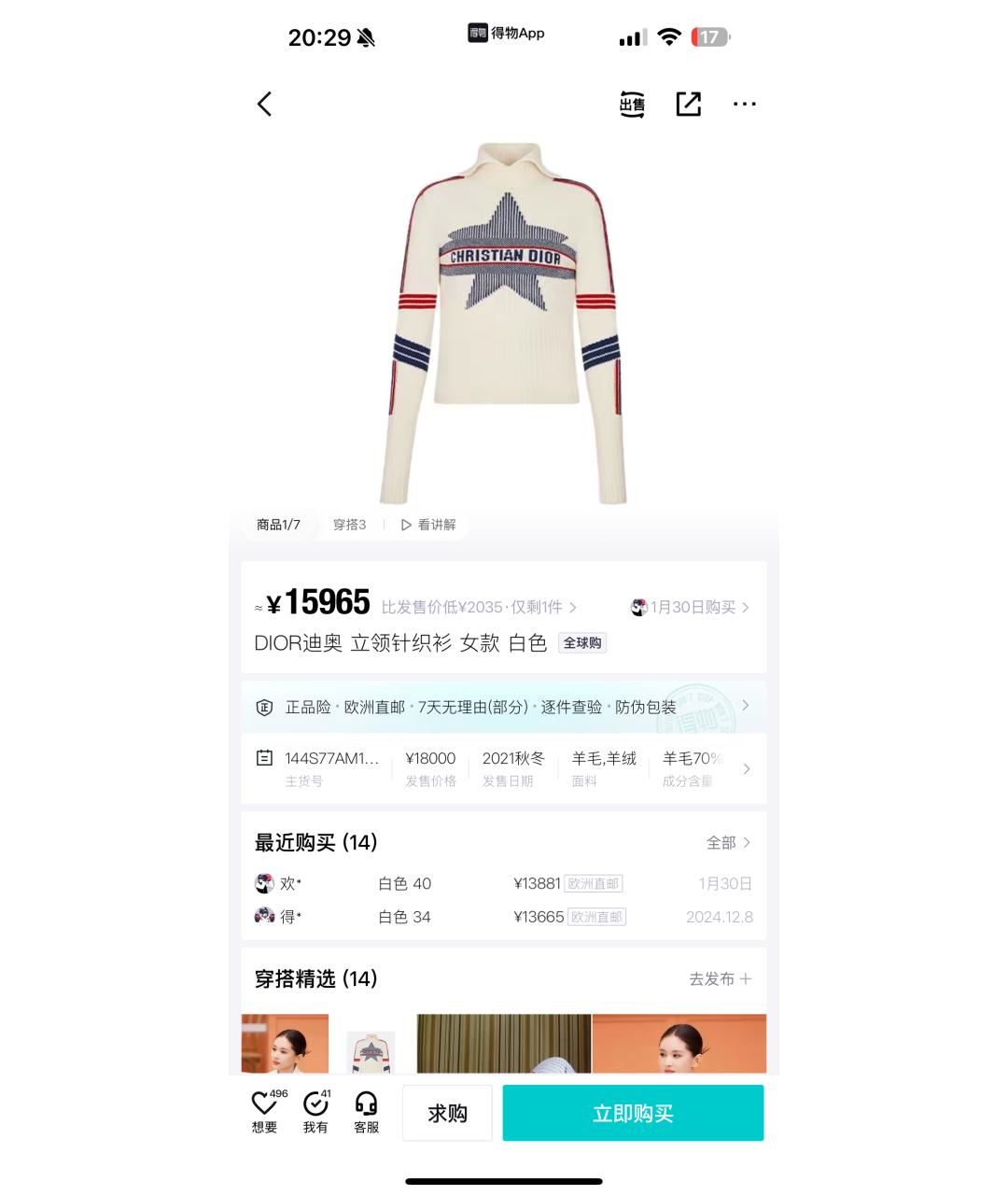The width and height of the screenshot is (1008, 1195).
Task: Go back to the previous page
Action: [265, 104]
